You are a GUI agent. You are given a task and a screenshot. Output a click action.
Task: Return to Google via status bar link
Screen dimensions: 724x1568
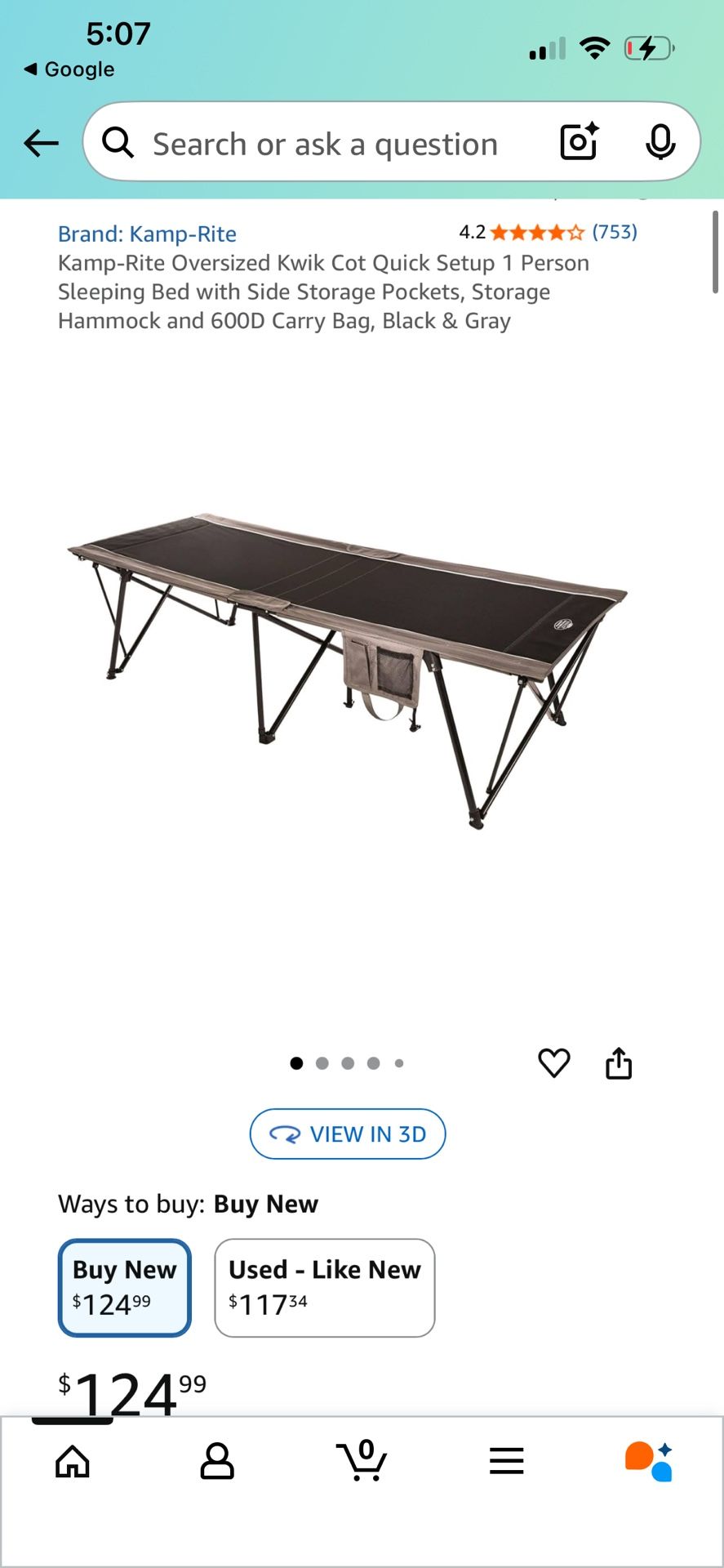coord(65,69)
